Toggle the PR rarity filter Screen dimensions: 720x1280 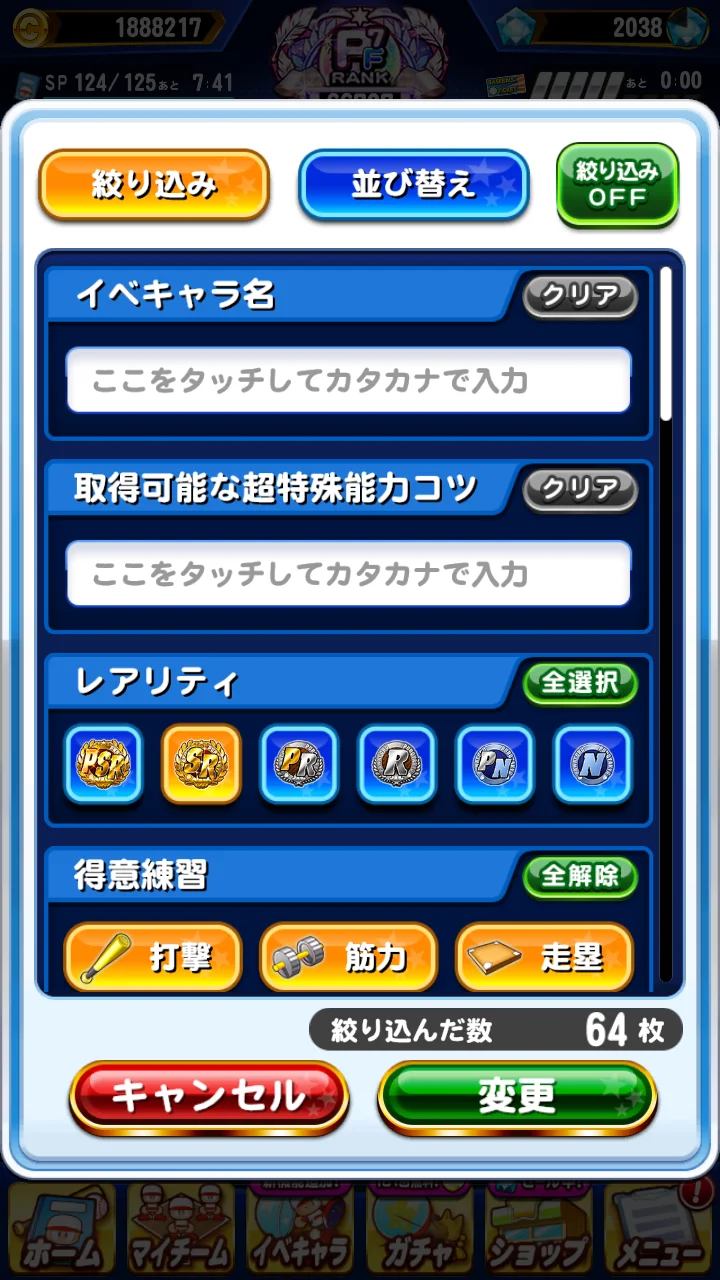tap(299, 764)
